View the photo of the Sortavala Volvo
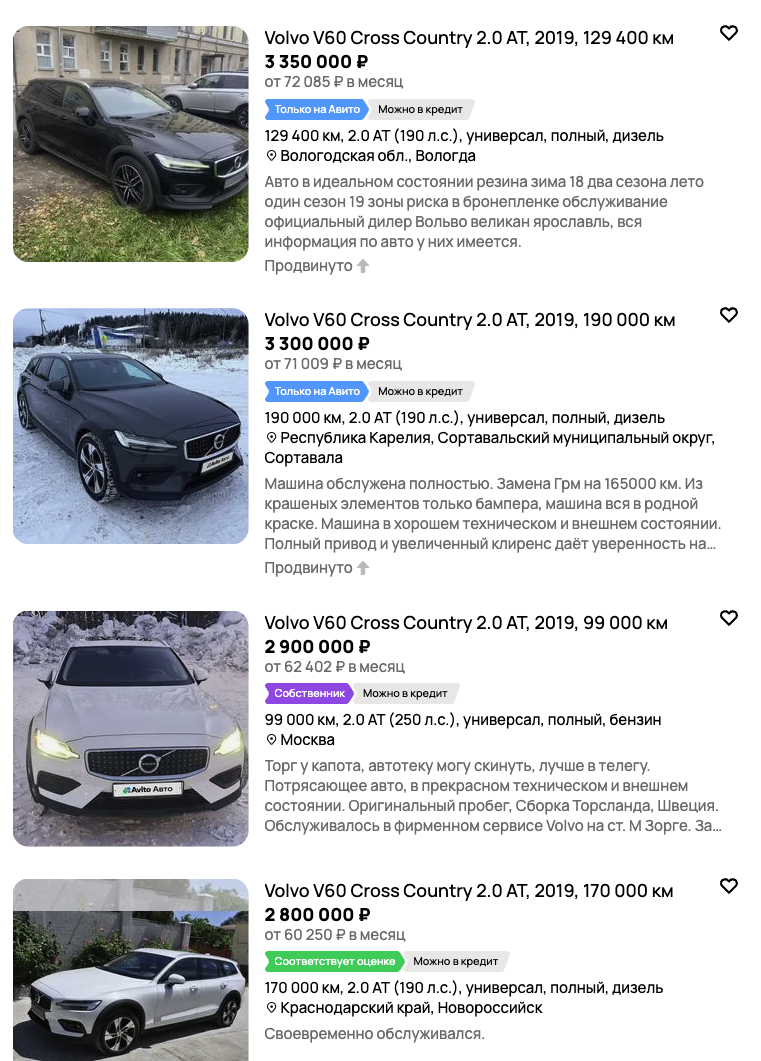This screenshot has width=761, height=1061. (131, 426)
